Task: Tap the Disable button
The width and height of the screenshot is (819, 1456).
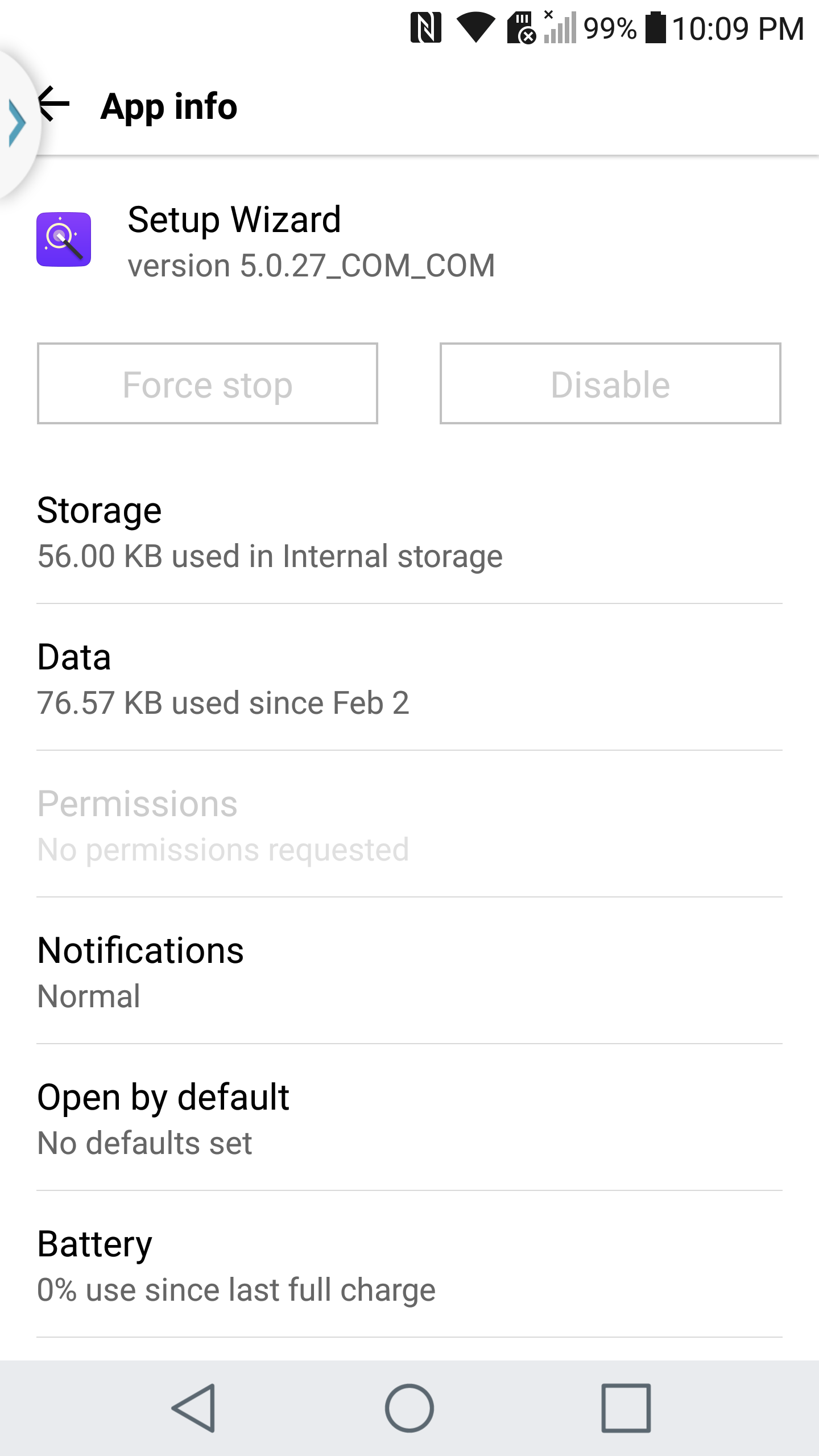Action: [610, 384]
